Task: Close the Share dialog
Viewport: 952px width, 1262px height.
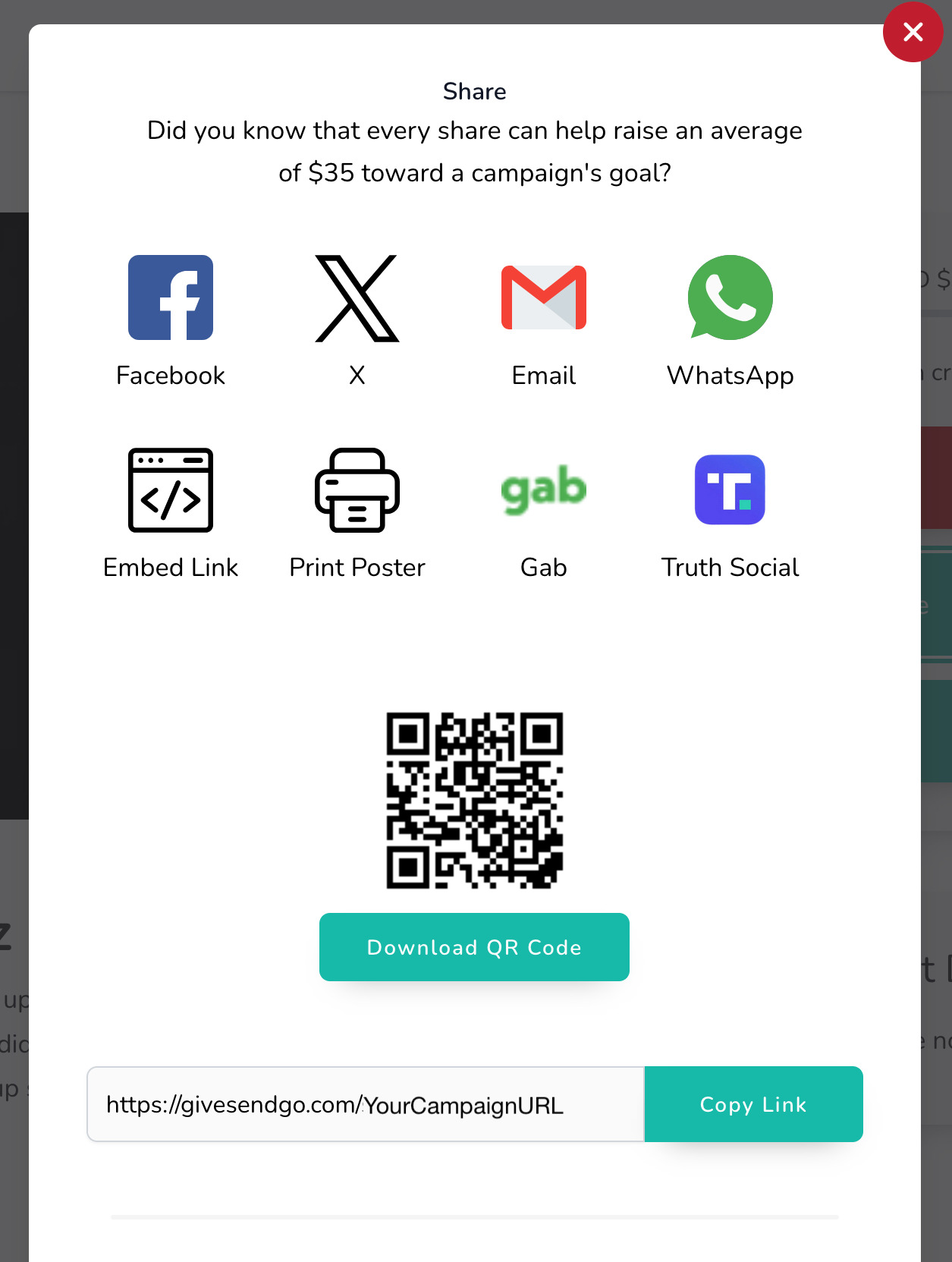Action: (x=913, y=32)
